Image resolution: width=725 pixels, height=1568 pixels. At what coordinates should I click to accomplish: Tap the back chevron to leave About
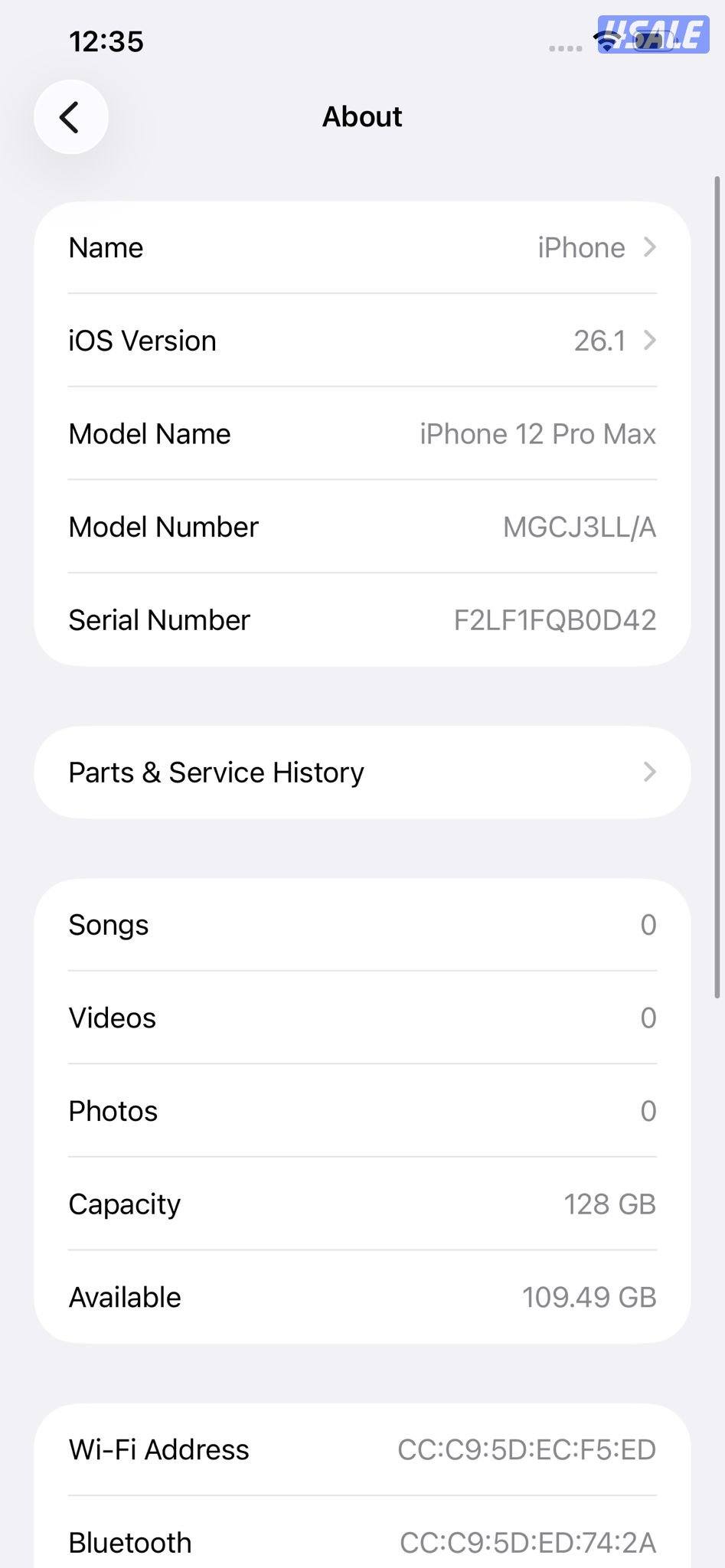[x=71, y=118]
